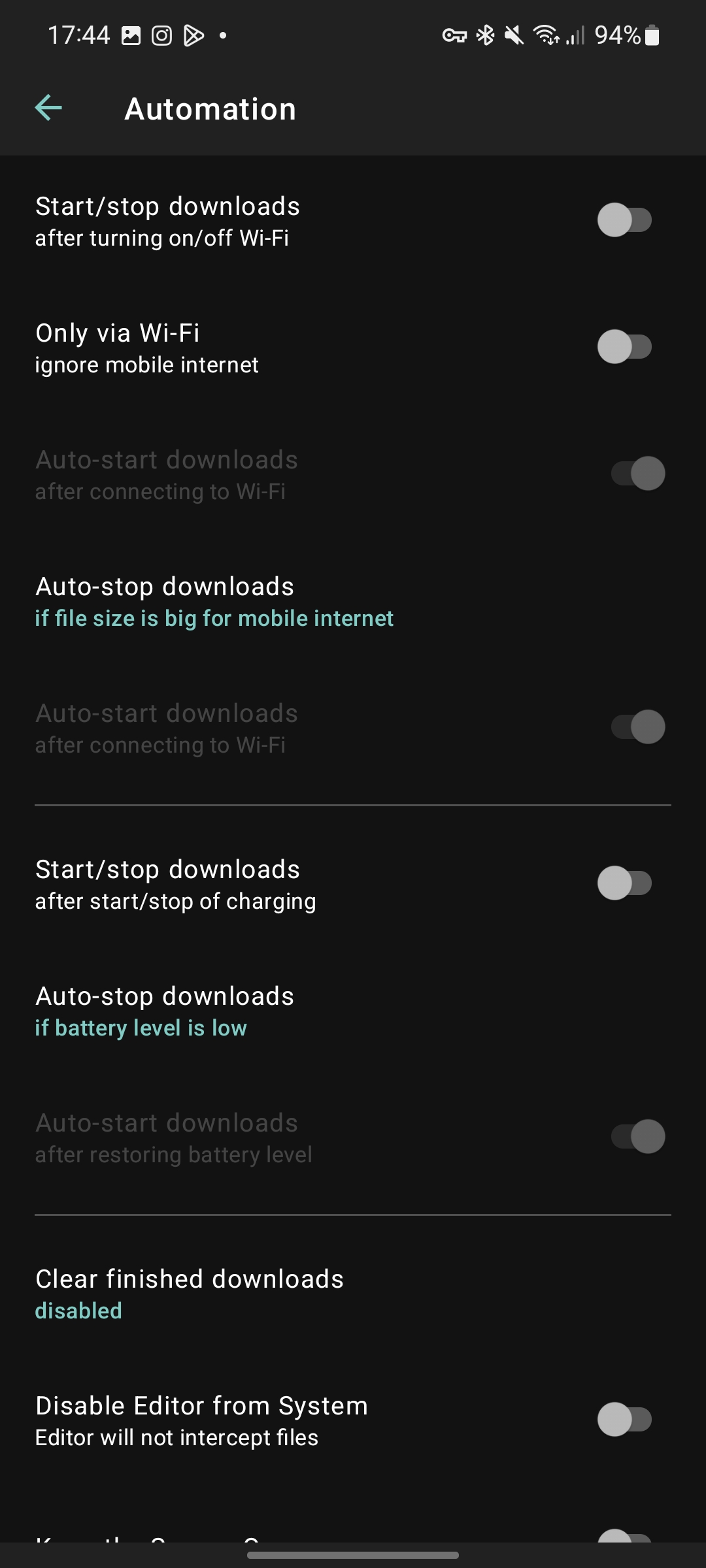Screen dimensions: 706x1568
Task: Toggle start/stop downloads after turning on/off Wi-Fi
Action: point(624,220)
